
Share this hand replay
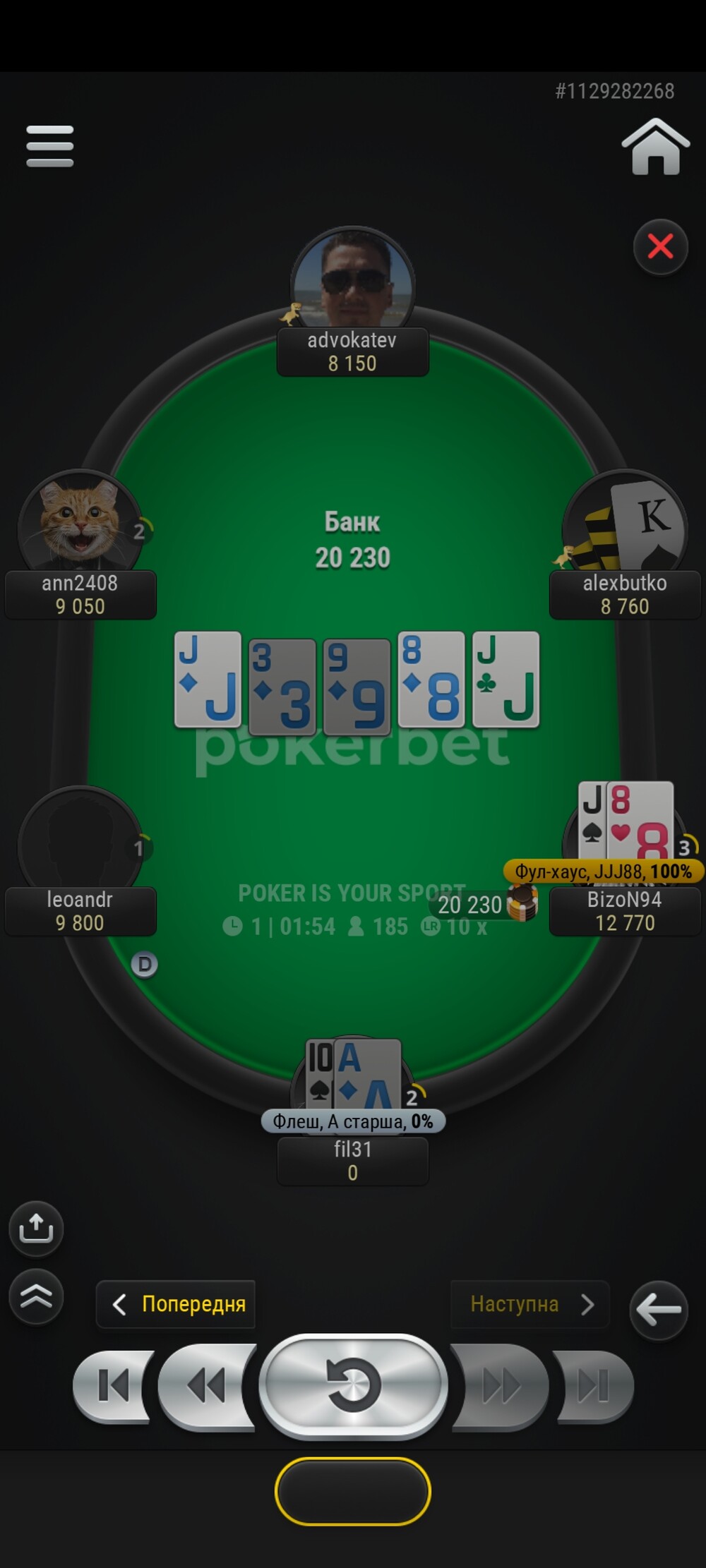coord(36,1229)
